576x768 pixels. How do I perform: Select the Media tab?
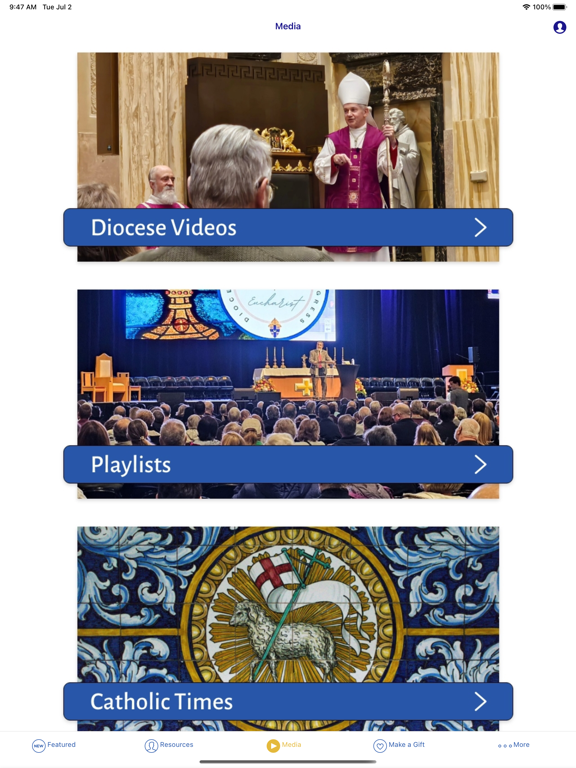pos(284,745)
